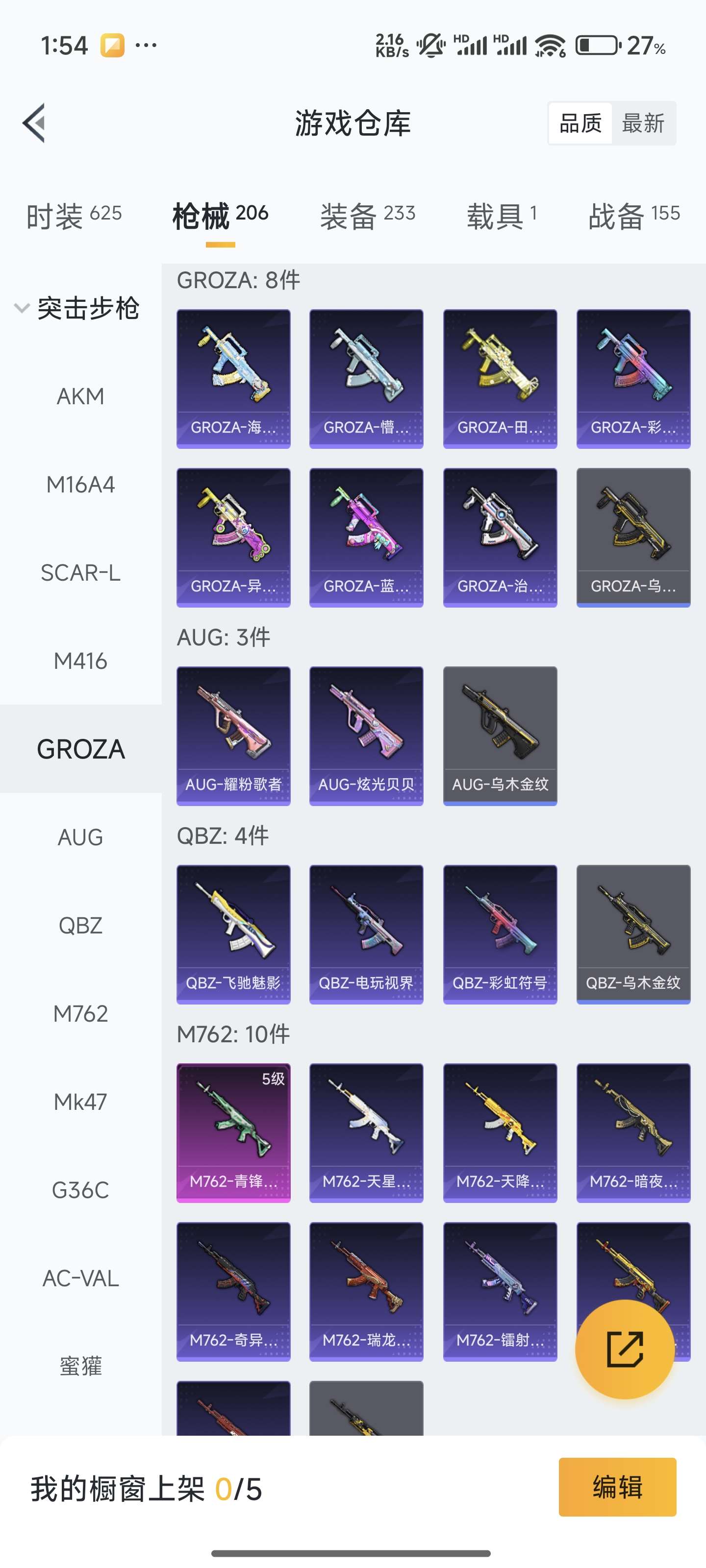The image size is (706, 1568).
Task: Switch to the 时装 tab
Action: 74,216
